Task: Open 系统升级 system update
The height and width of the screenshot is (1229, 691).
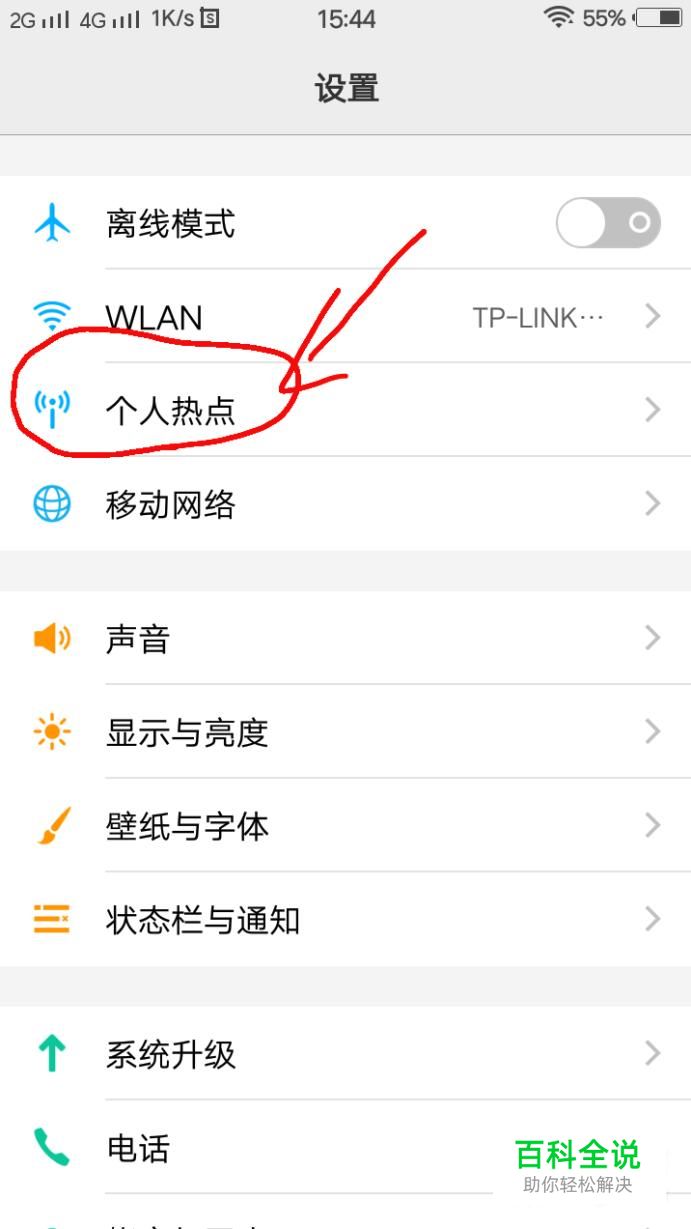Action: 345,1053
